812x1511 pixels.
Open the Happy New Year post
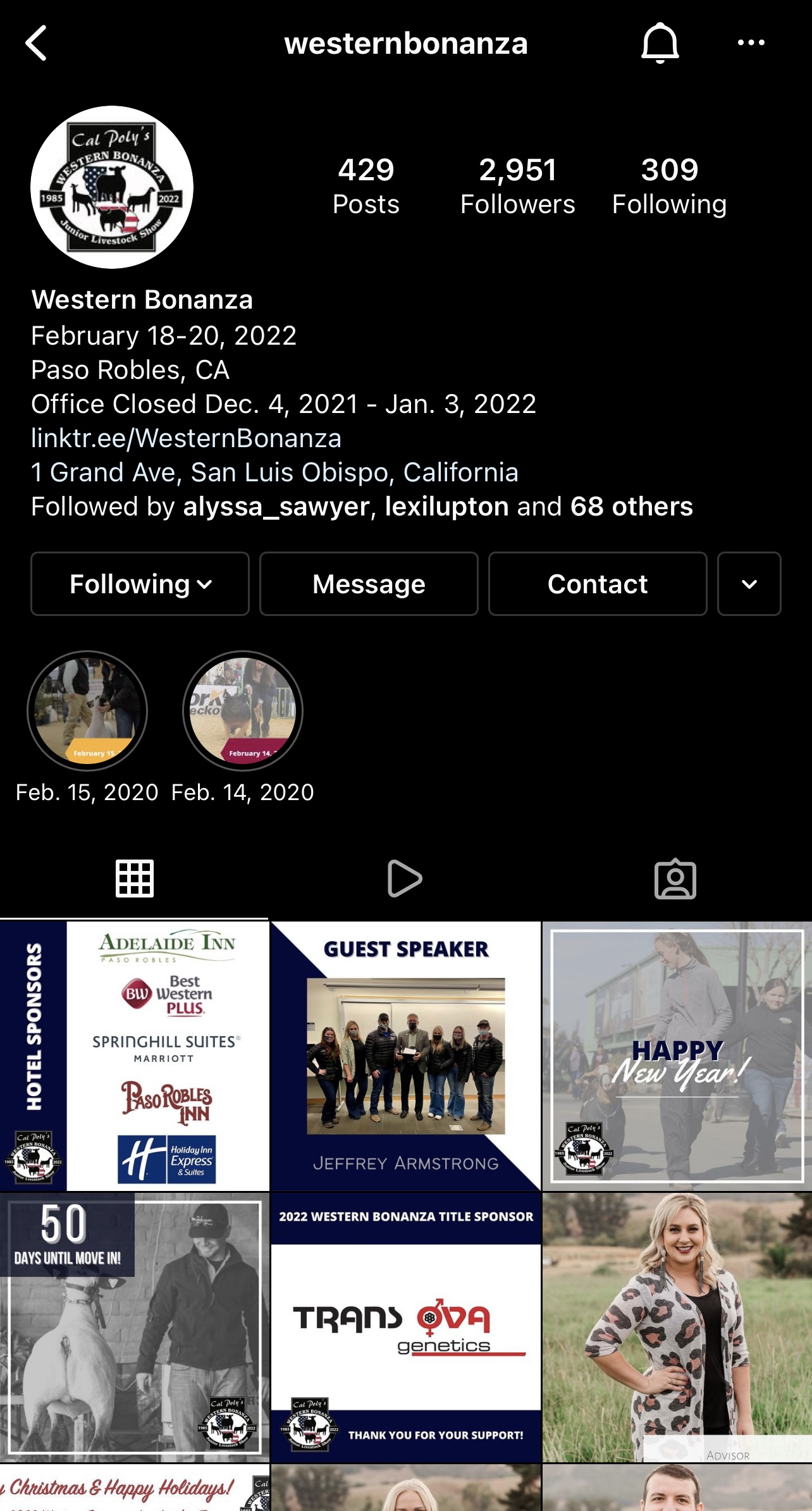click(x=677, y=1056)
